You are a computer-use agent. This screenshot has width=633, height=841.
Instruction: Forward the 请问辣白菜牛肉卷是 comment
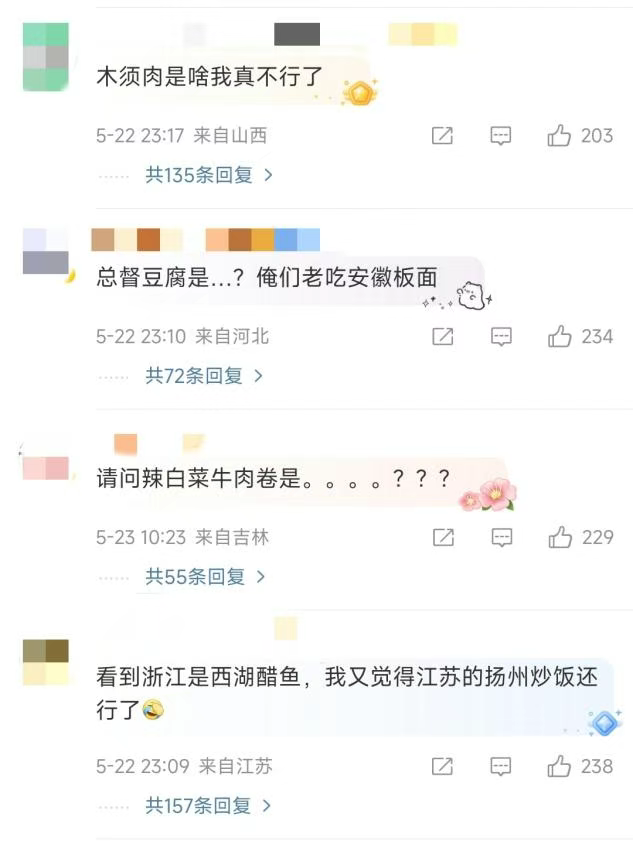[x=442, y=538]
